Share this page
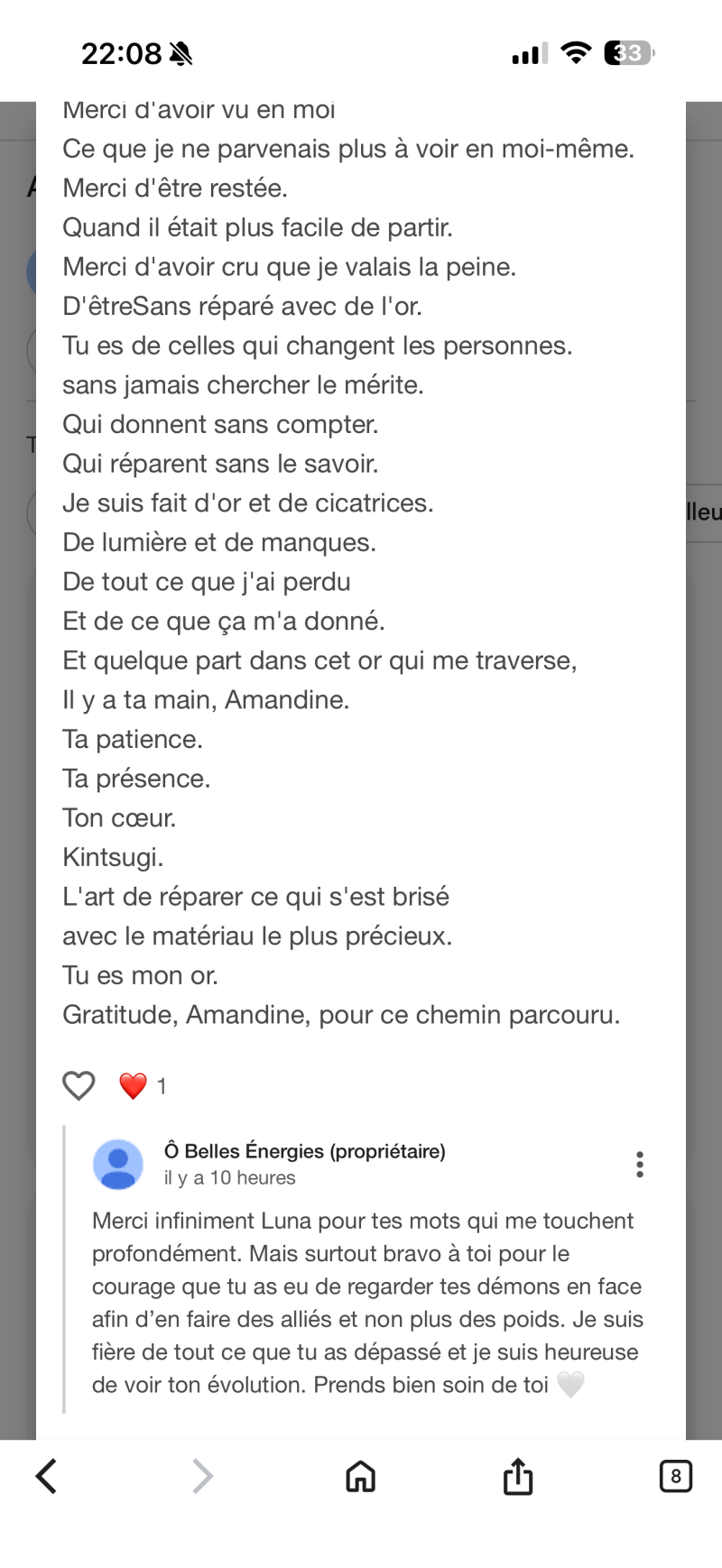This screenshot has width=722, height=1568. pyautogui.click(x=518, y=1476)
